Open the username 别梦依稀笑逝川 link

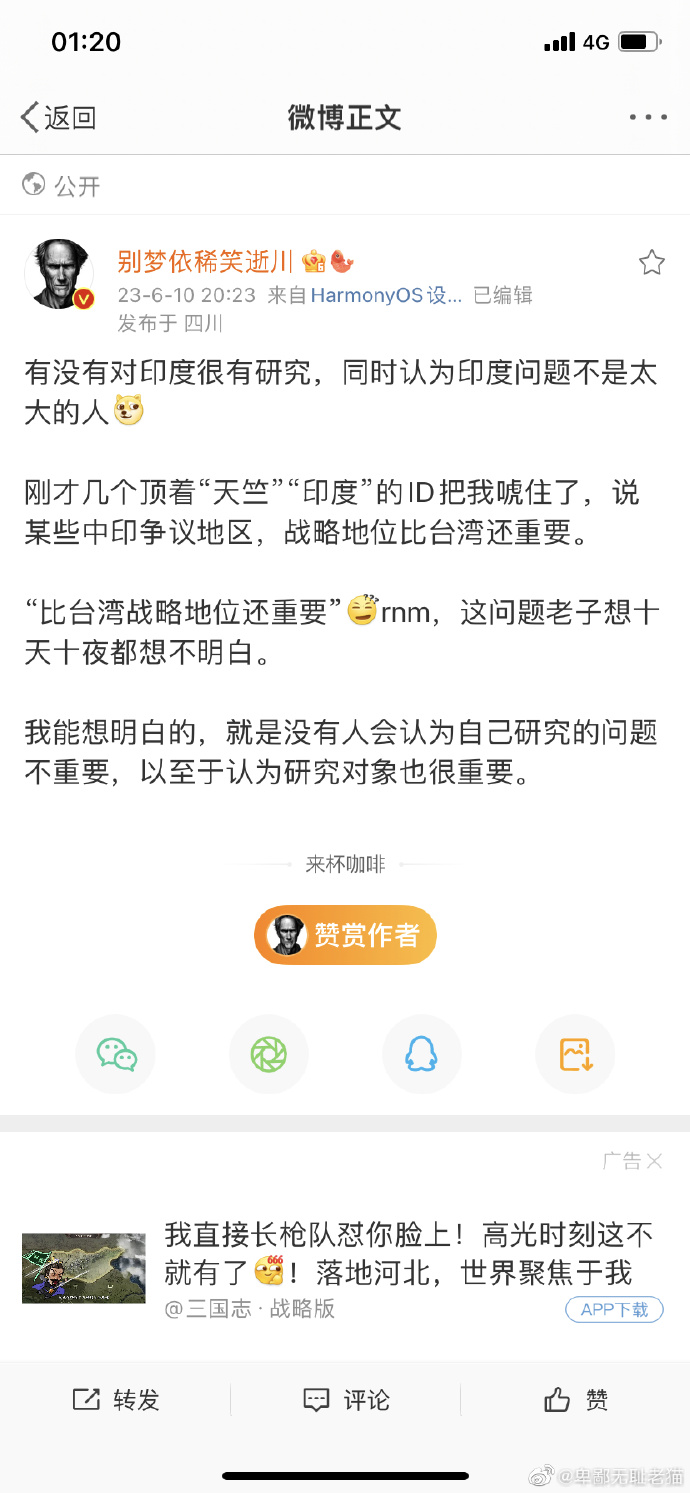205,262
